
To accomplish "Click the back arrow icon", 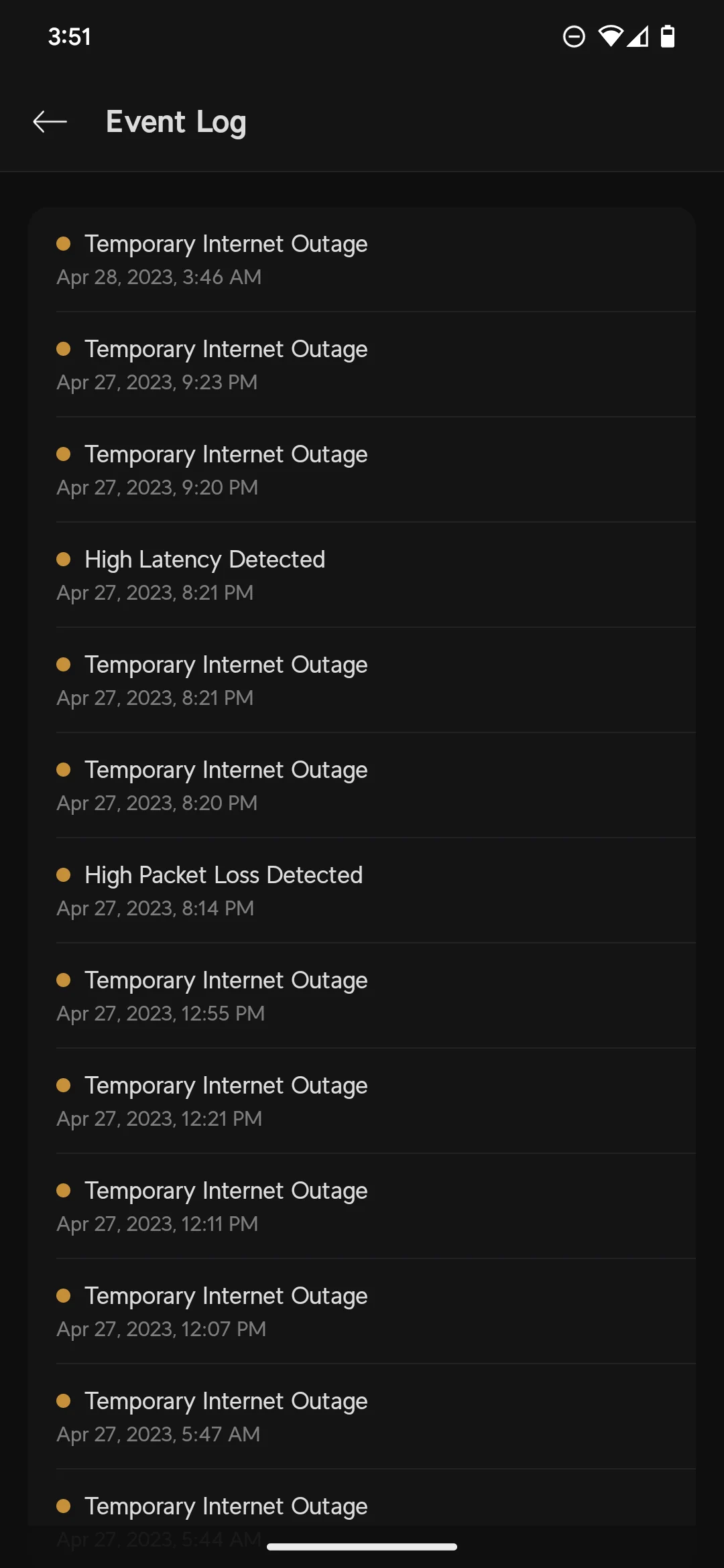I will (x=50, y=121).
